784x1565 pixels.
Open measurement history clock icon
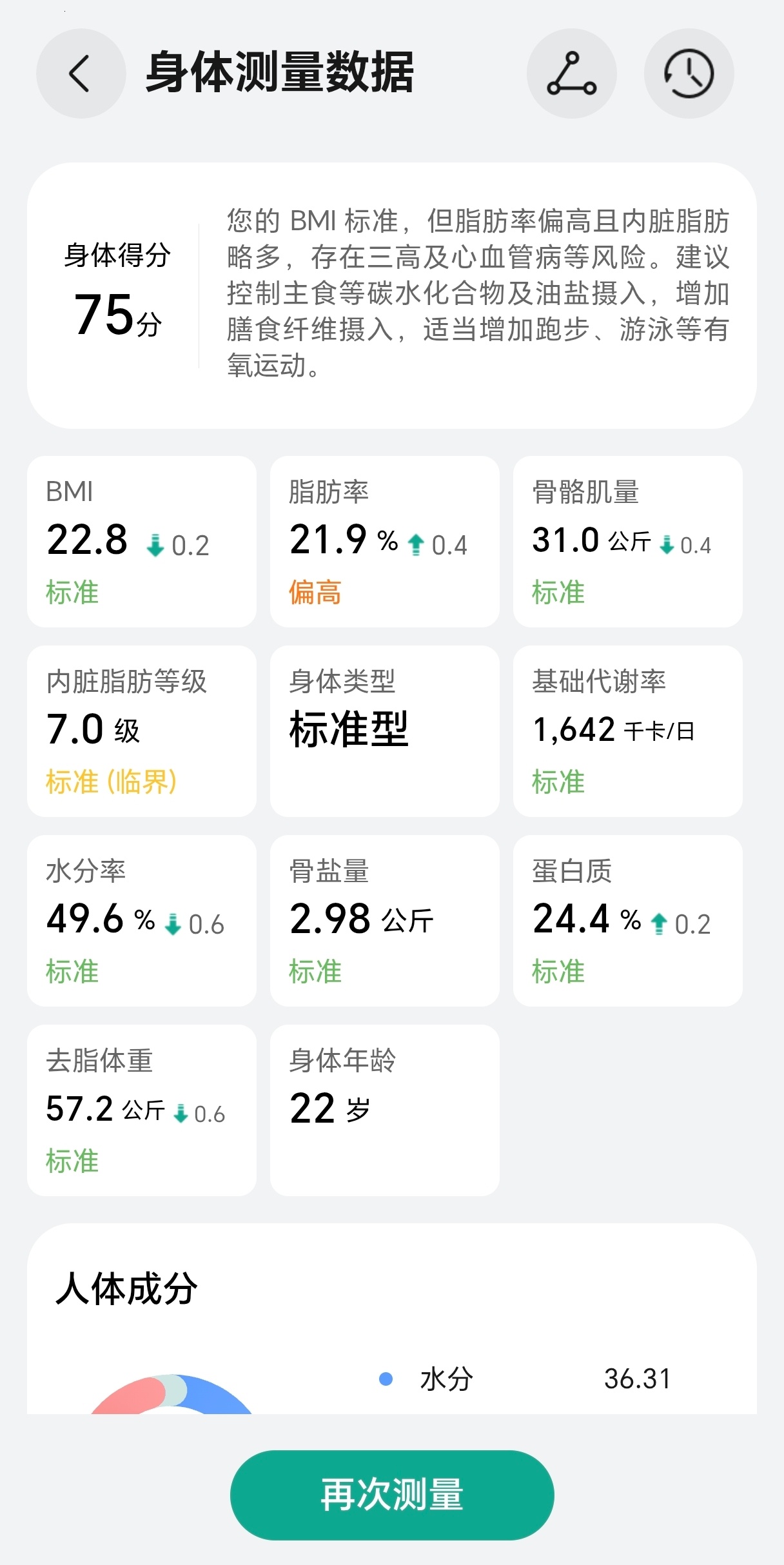[689, 74]
